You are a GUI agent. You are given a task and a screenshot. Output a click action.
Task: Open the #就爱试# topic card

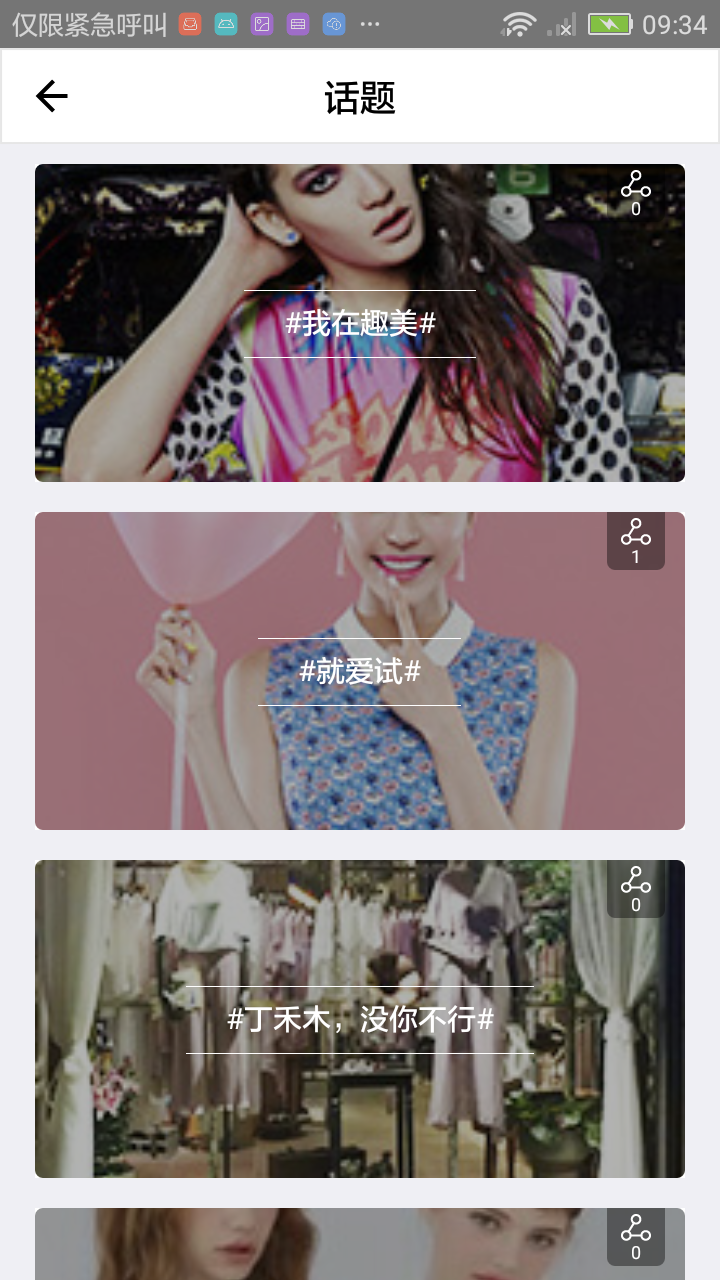tap(360, 671)
